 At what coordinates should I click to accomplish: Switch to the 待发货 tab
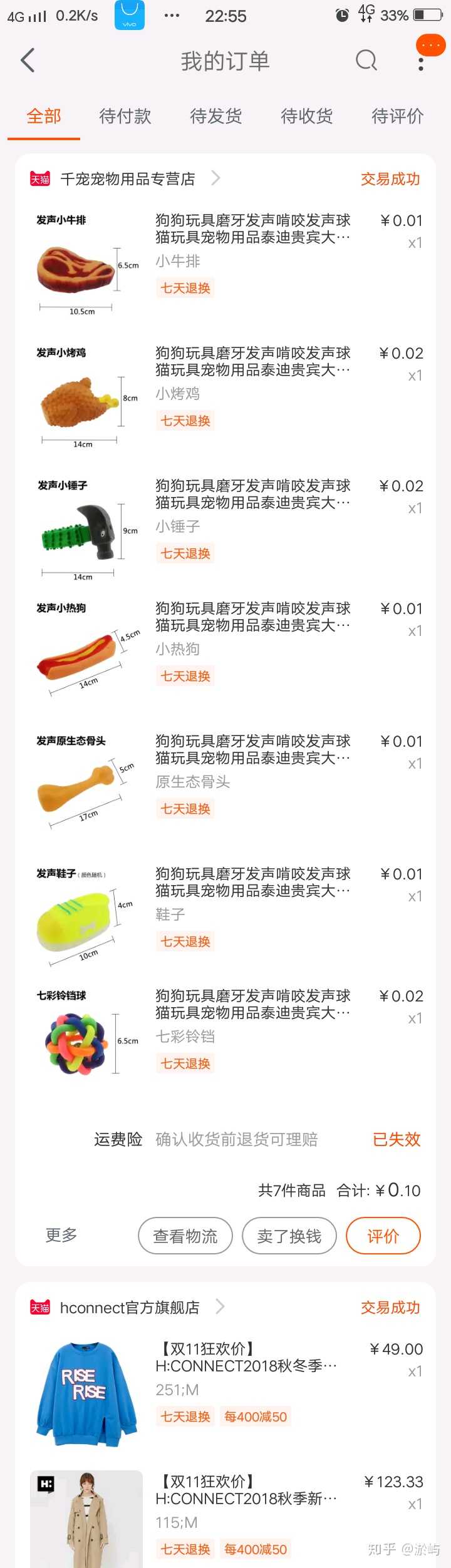tap(216, 116)
